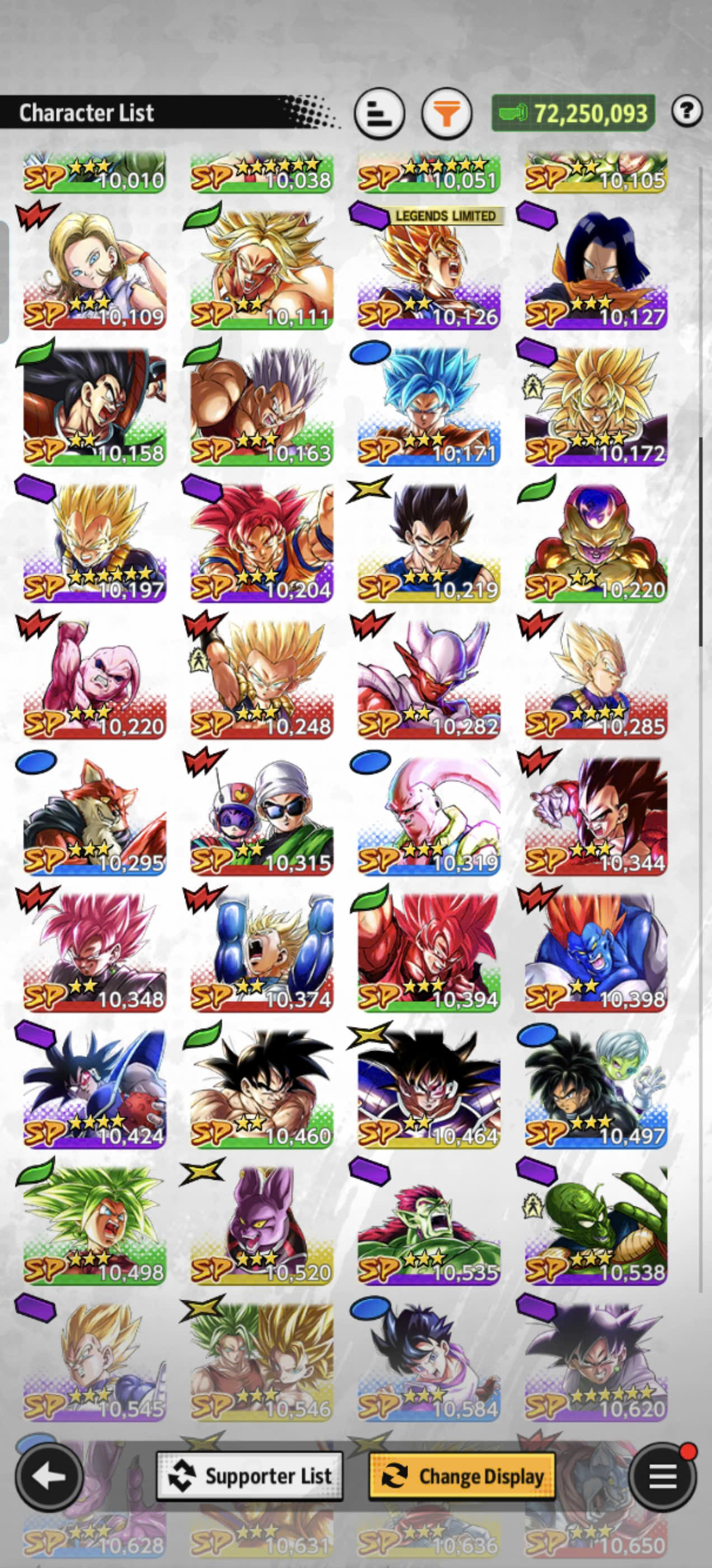Viewport: 712px width, 1568px height.
Task: Open the Supporter List
Action: tap(250, 1477)
